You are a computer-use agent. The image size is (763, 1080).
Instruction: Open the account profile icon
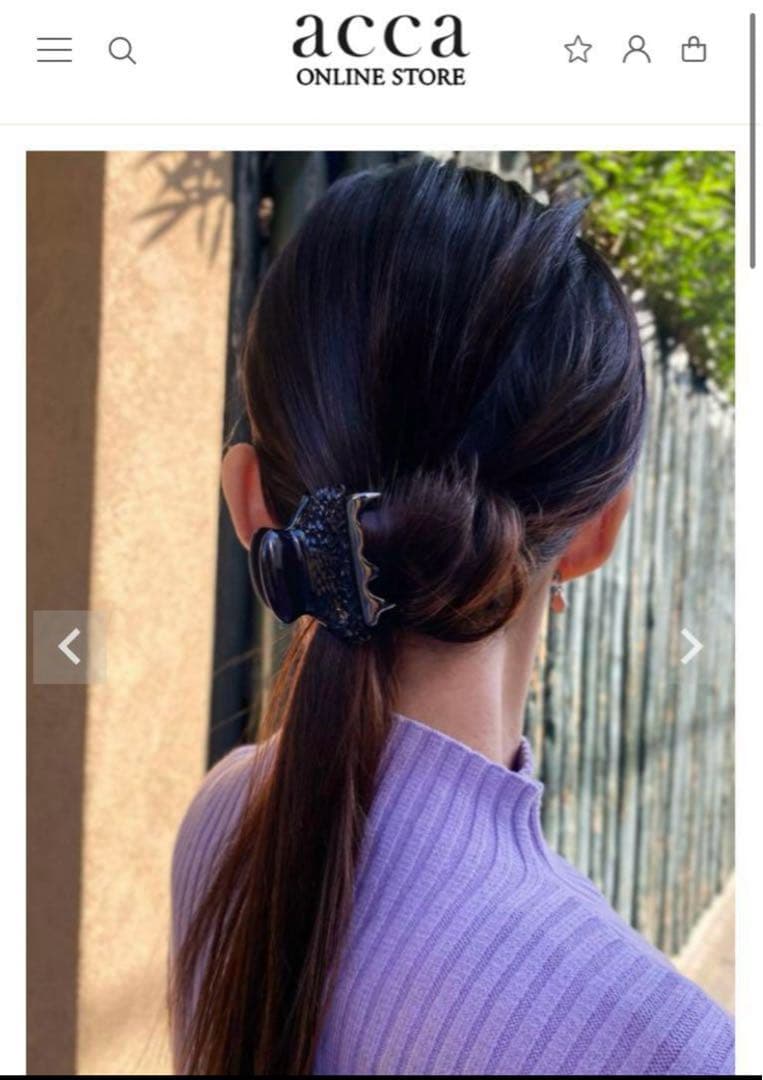pyautogui.click(x=636, y=50)
